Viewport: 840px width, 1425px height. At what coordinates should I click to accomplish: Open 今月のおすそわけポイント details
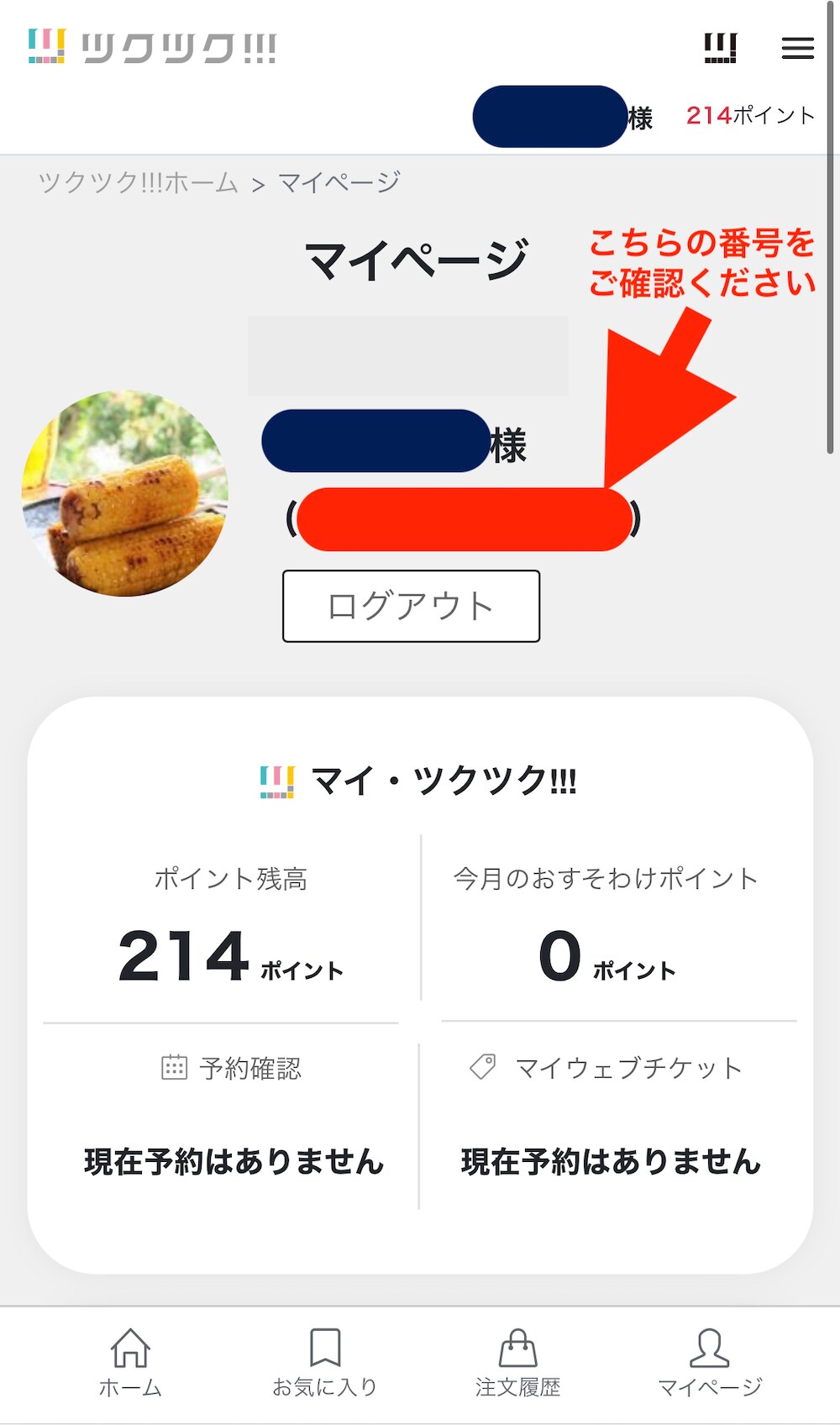(606, 928)
